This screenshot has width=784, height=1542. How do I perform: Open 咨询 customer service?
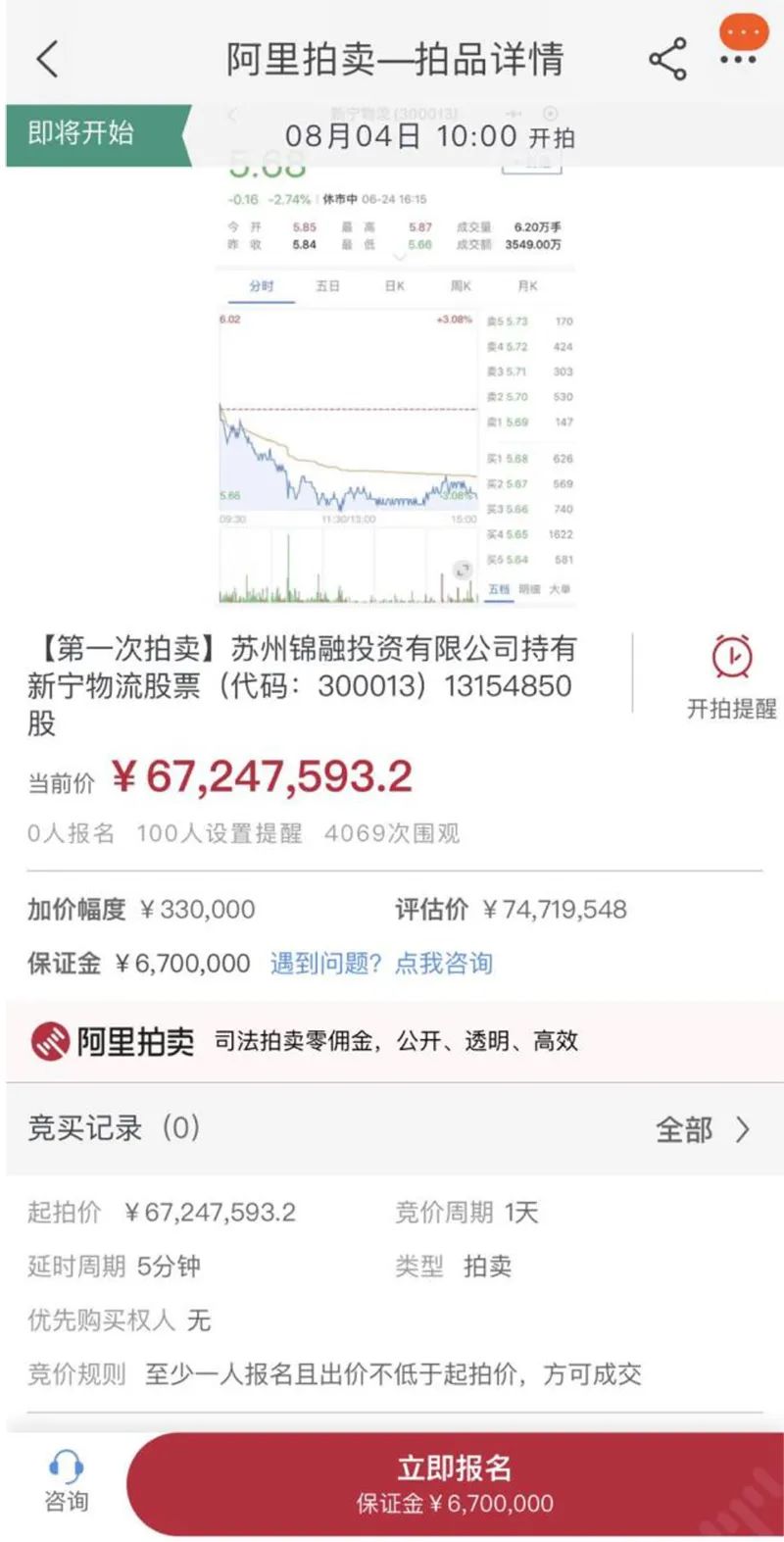[x=66, y=1481]
